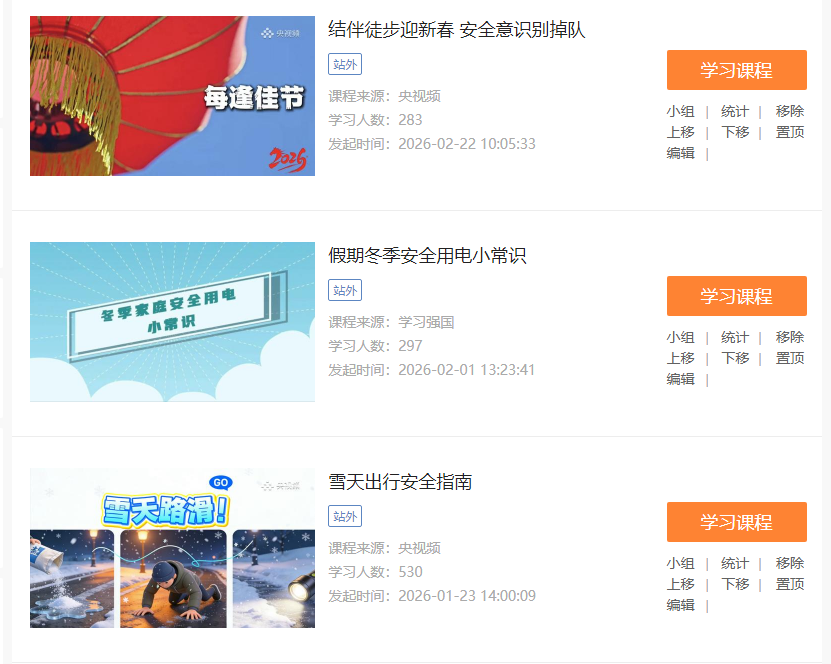Viewport: 831px width, 664px height.
Task: Open the 雪天路滑 course thumbnail
Action: coord(172,547)
